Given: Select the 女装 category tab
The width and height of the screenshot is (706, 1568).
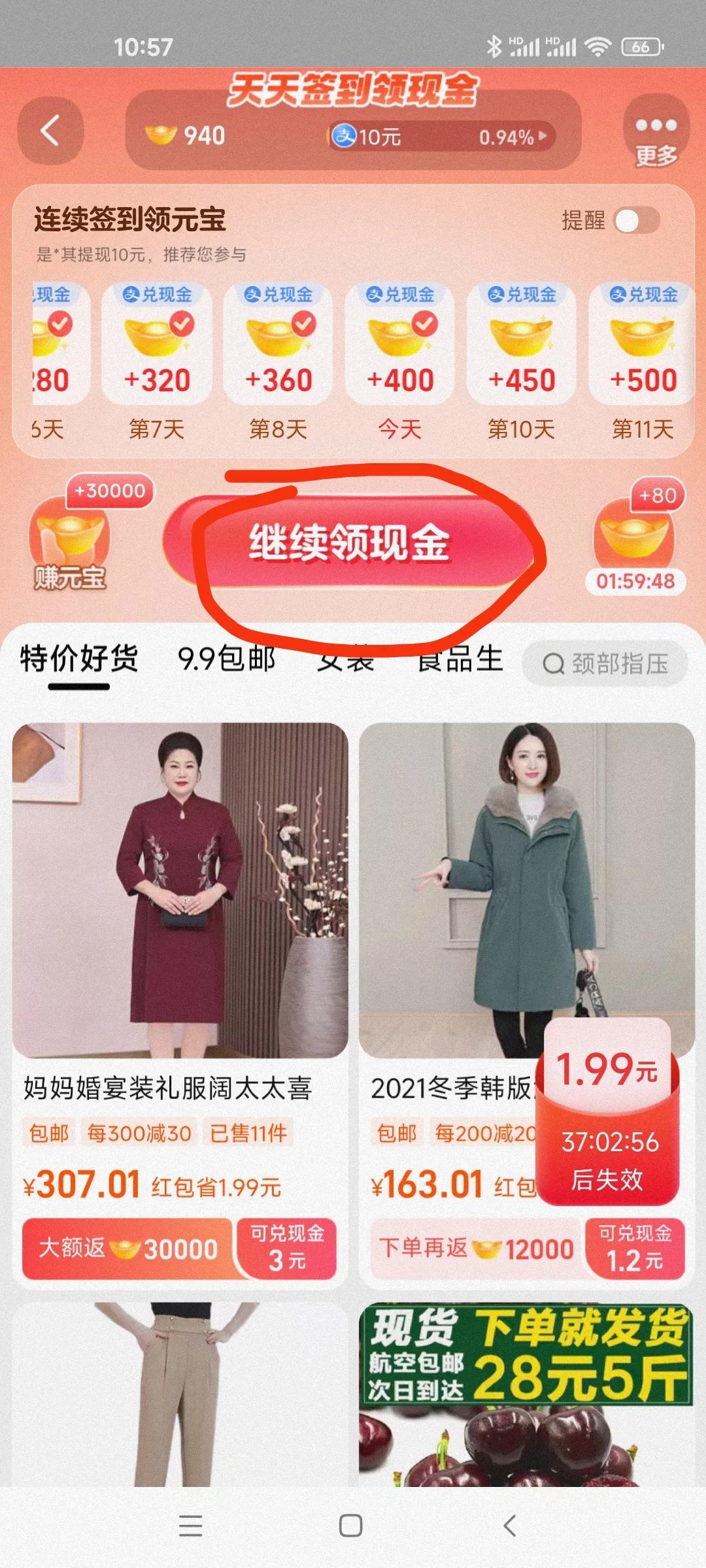Looking at the screenshot, I should click(x=346, y=660).
